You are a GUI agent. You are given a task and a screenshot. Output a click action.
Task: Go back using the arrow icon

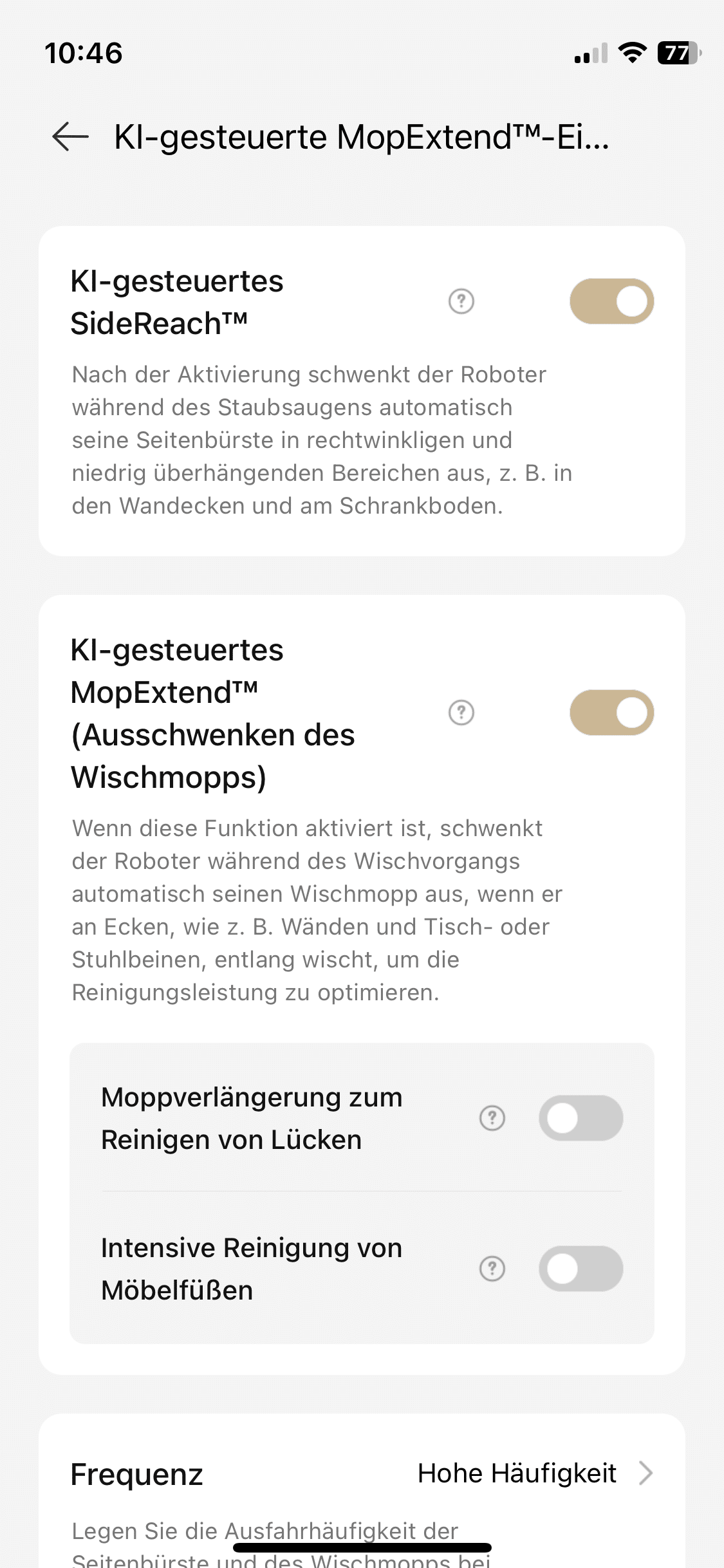click(70, 136)
